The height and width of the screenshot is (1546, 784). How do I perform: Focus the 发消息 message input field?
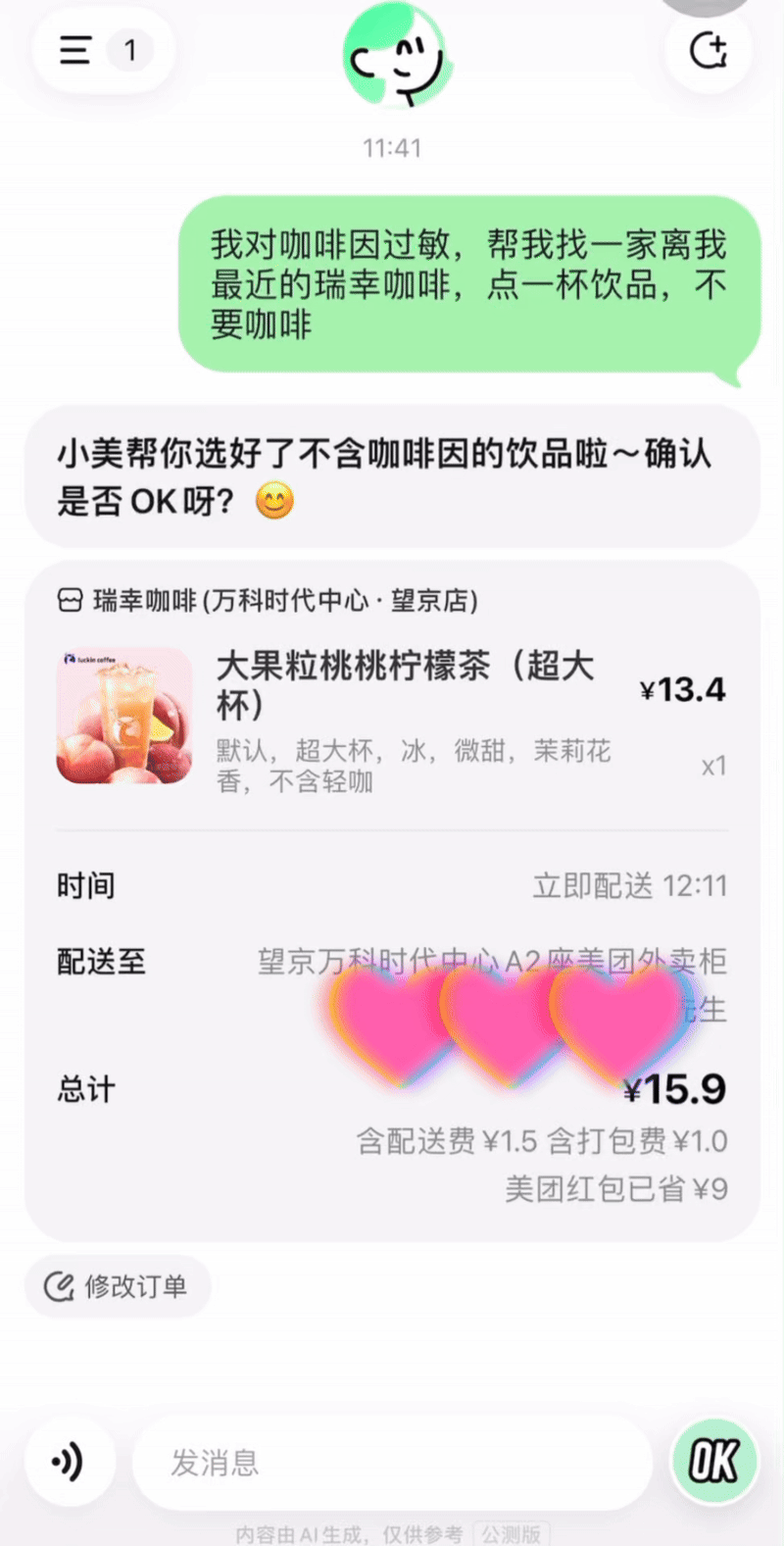392,1461
